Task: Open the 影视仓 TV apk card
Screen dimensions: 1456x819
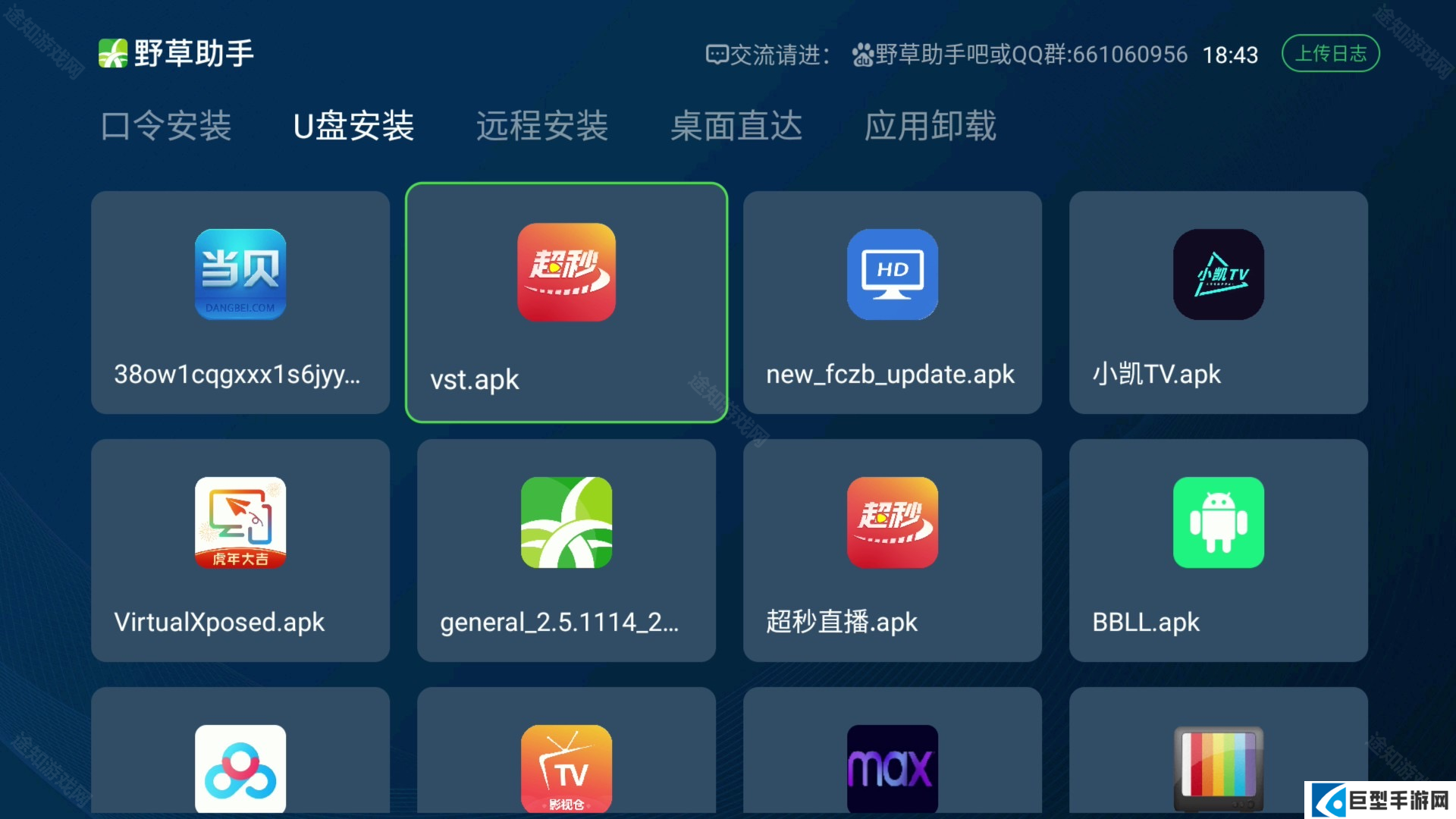Action: [x=566, y=758]
